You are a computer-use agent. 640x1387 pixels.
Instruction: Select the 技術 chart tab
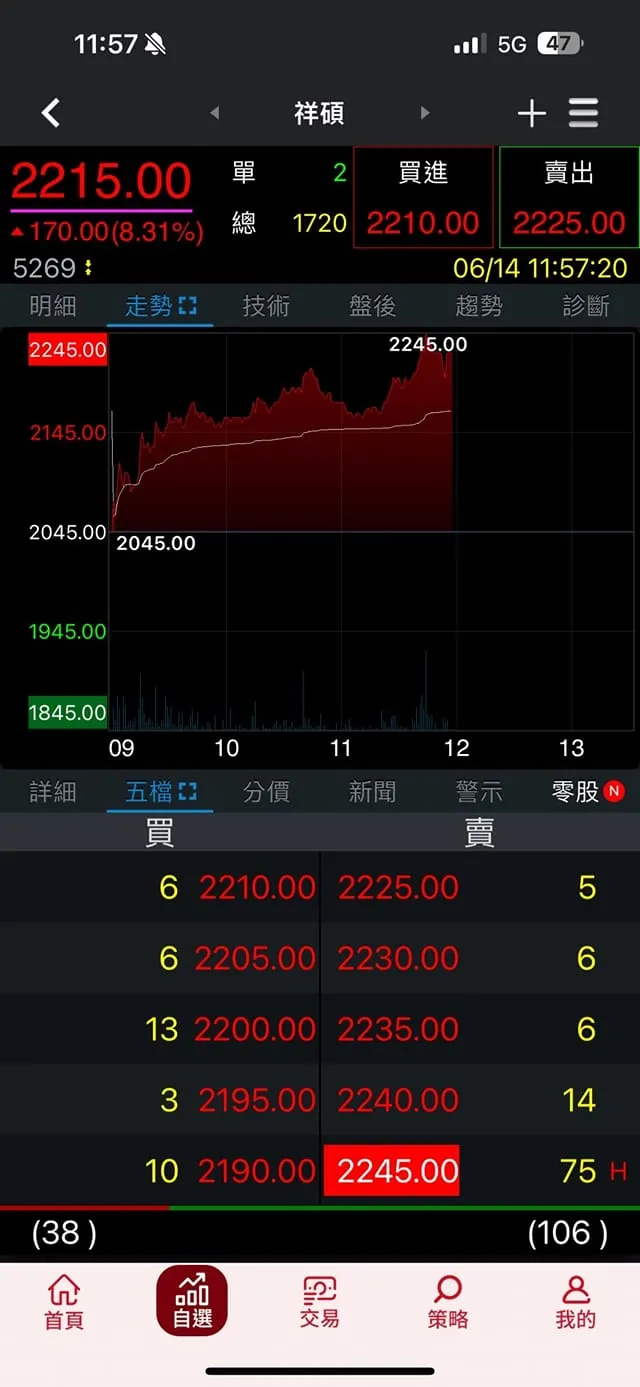[266, 306]
